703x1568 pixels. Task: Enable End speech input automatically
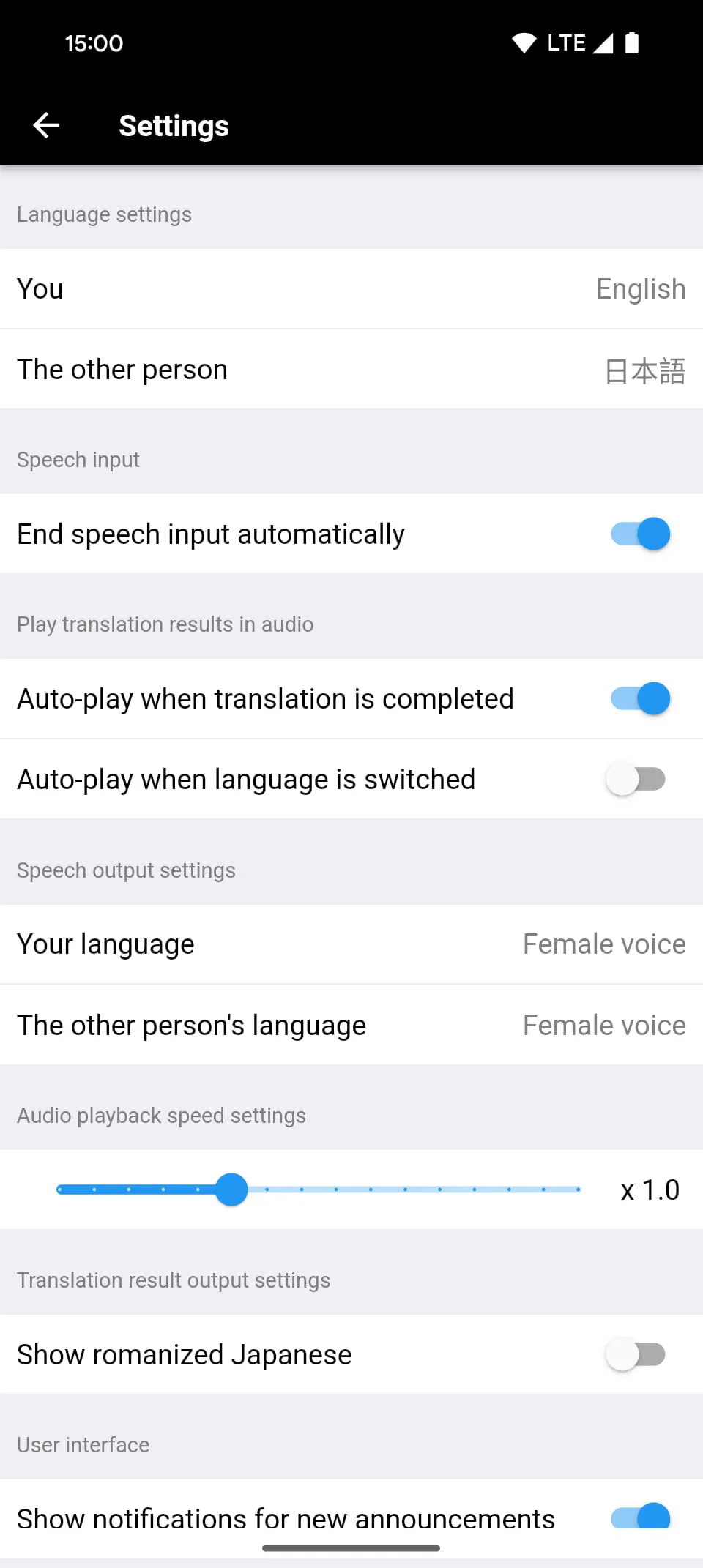[x=638, y=534]
